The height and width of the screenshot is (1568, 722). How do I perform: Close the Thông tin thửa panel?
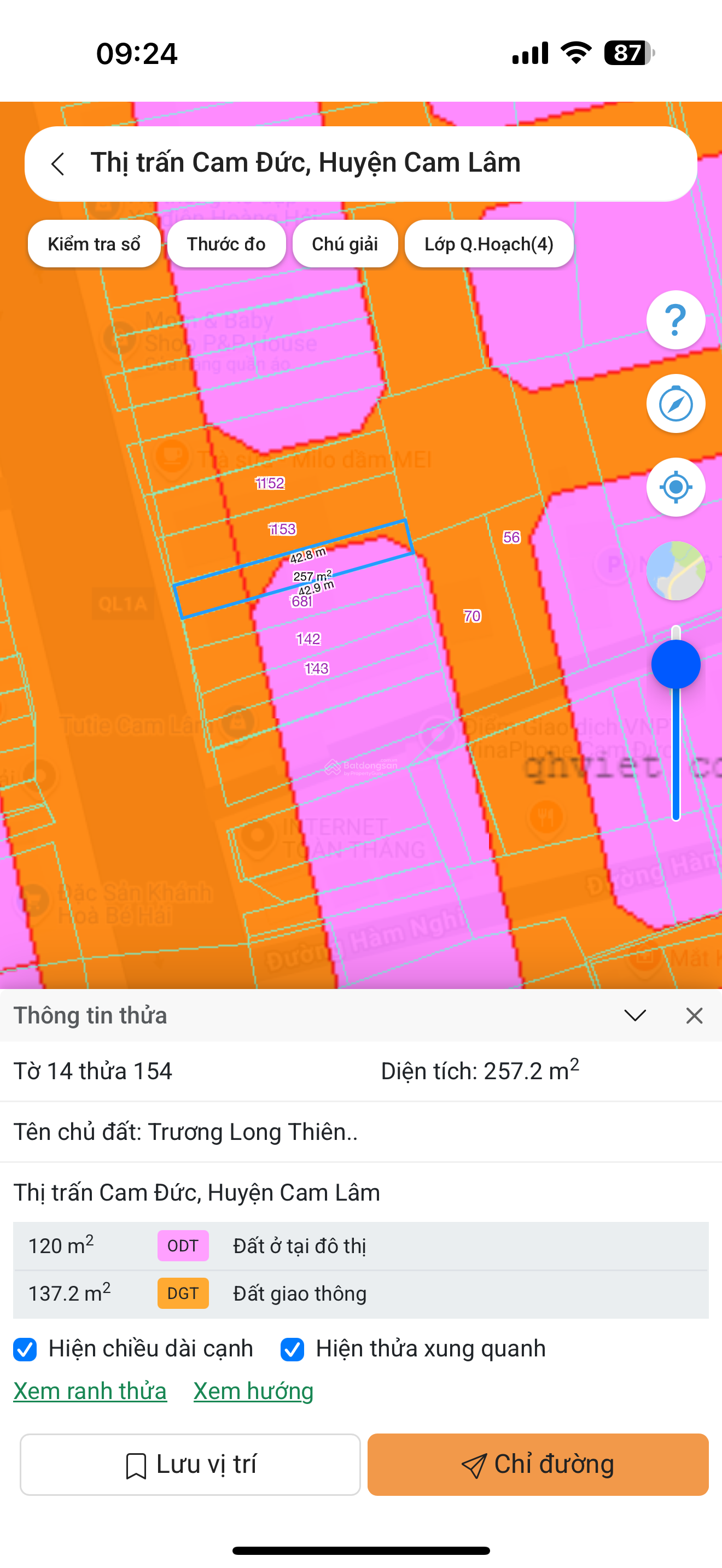pos(694,1015)
